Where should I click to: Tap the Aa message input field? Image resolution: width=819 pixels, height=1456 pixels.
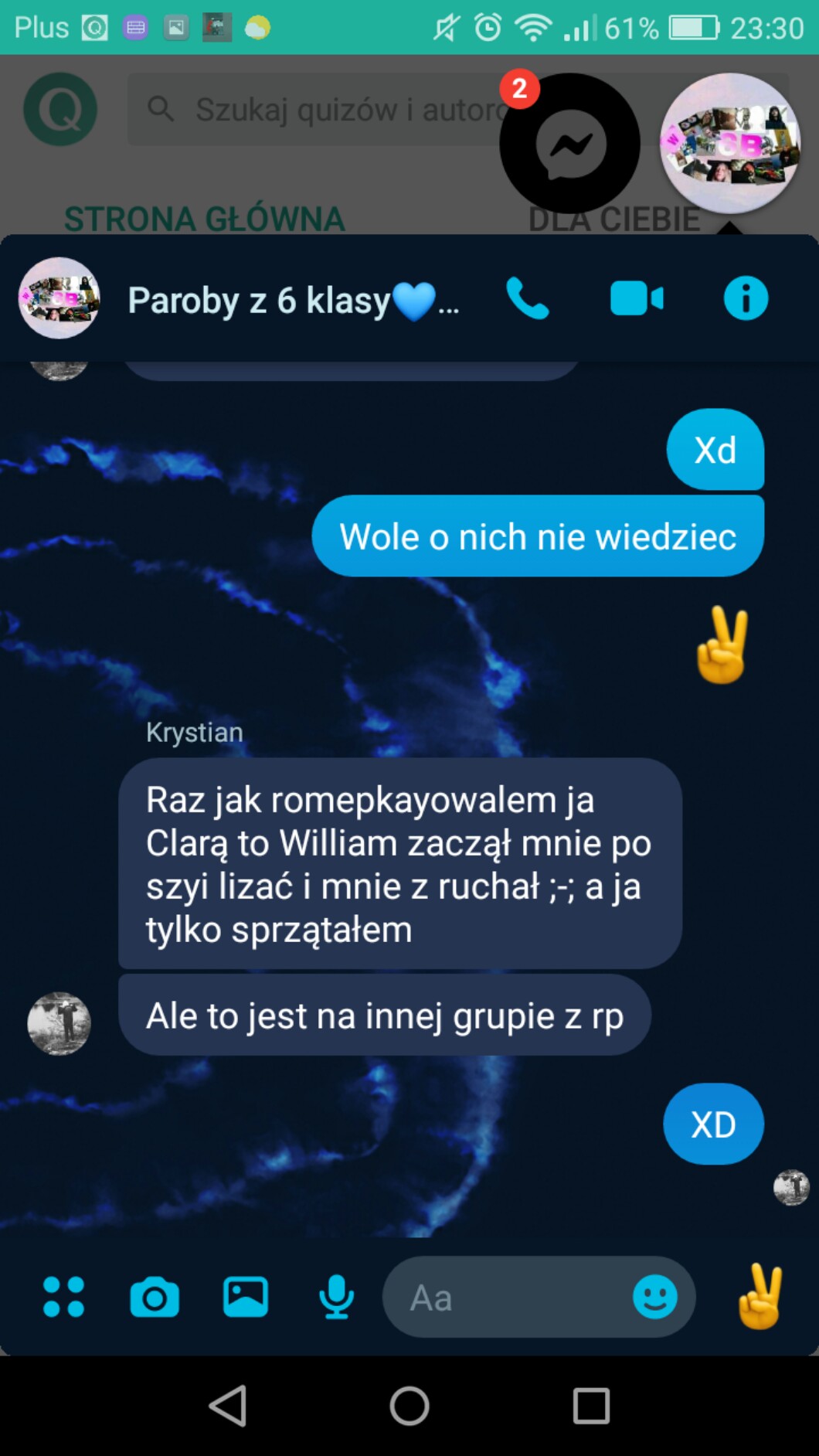510,1297
